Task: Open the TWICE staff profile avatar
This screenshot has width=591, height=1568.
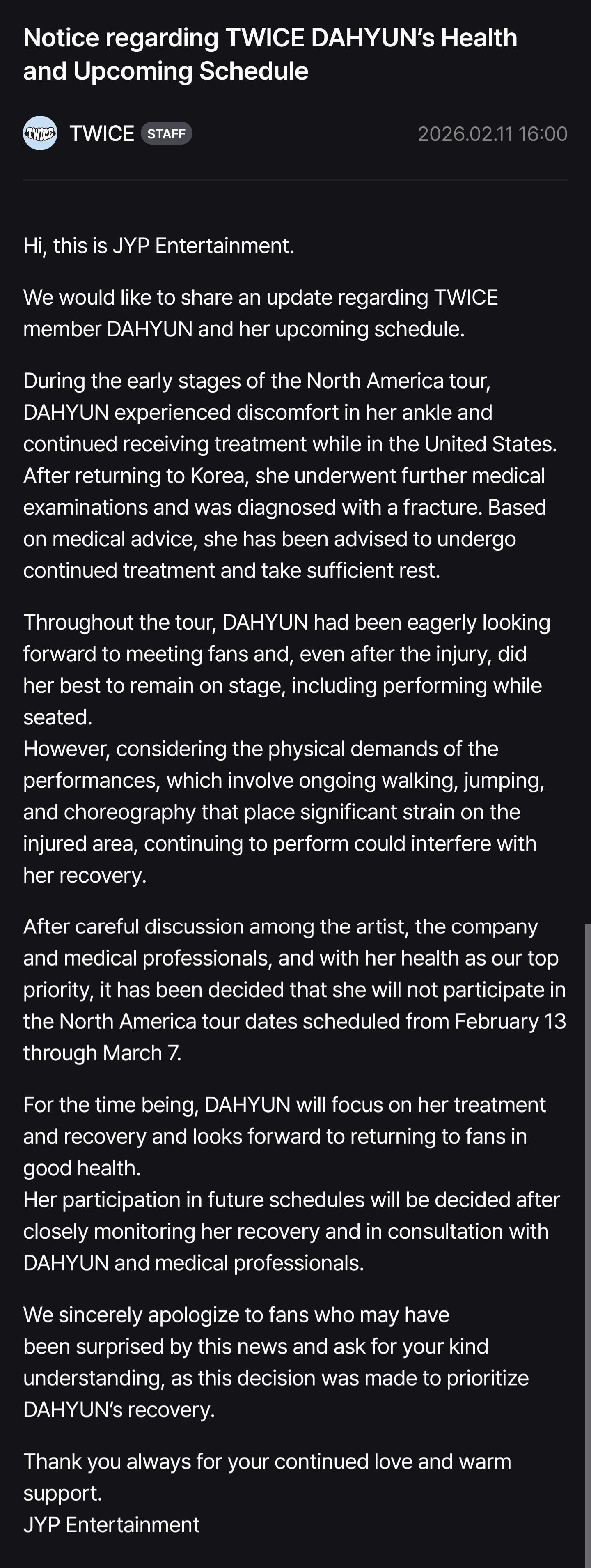Action: tap(40, 133)
